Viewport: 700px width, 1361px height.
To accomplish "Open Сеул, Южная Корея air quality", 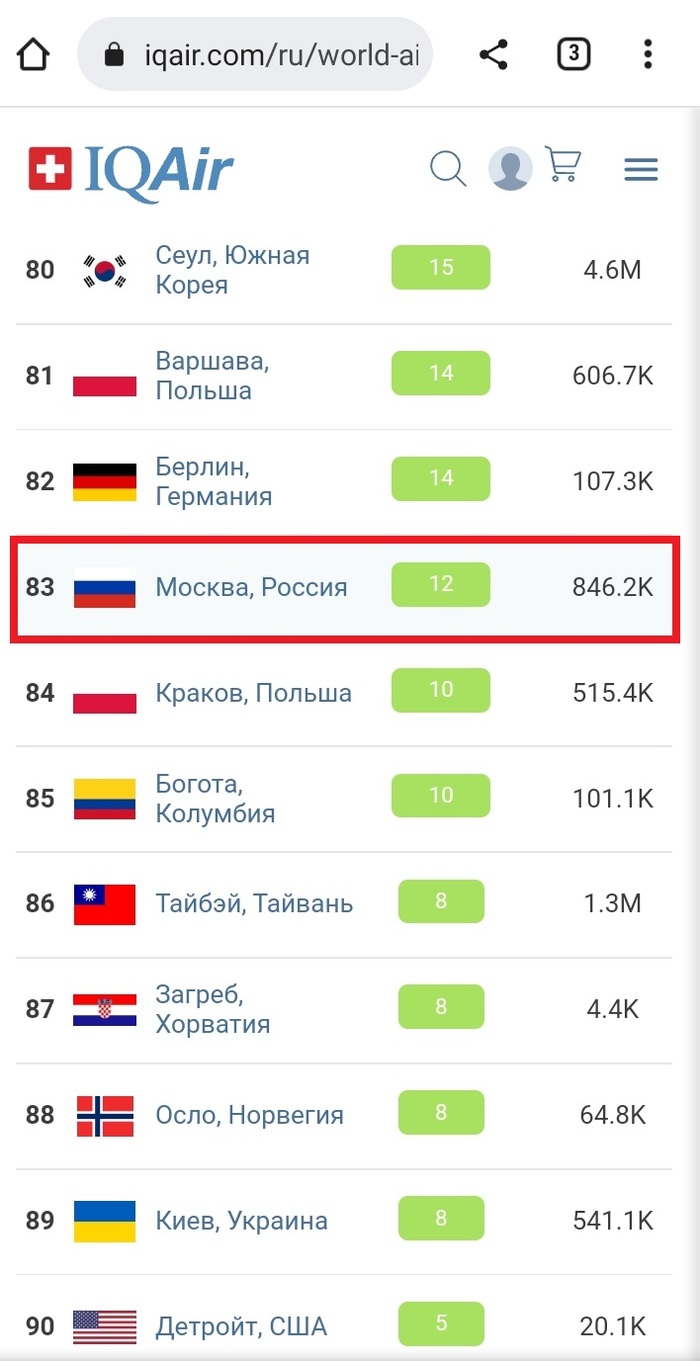I will tap(233, 270).
